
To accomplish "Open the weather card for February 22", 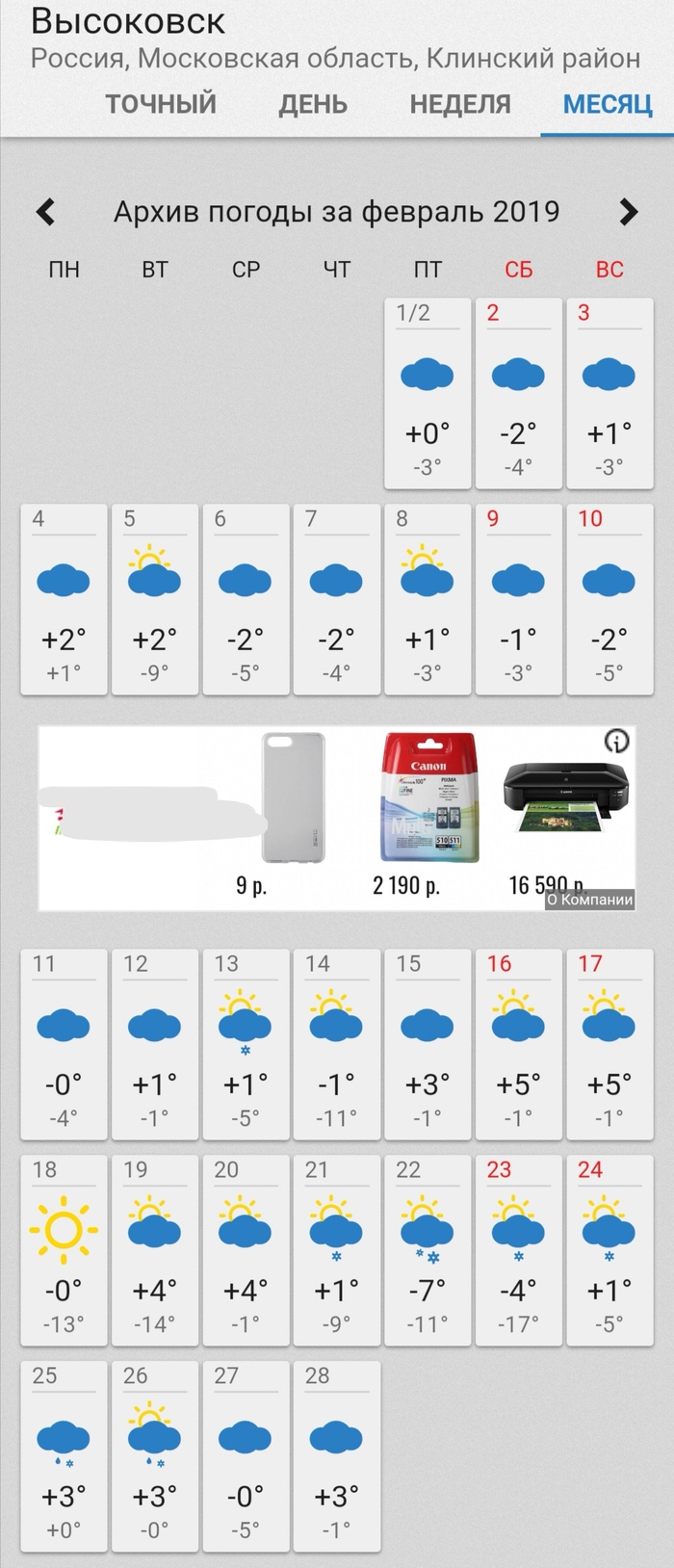I will (x=428, y=1249).
